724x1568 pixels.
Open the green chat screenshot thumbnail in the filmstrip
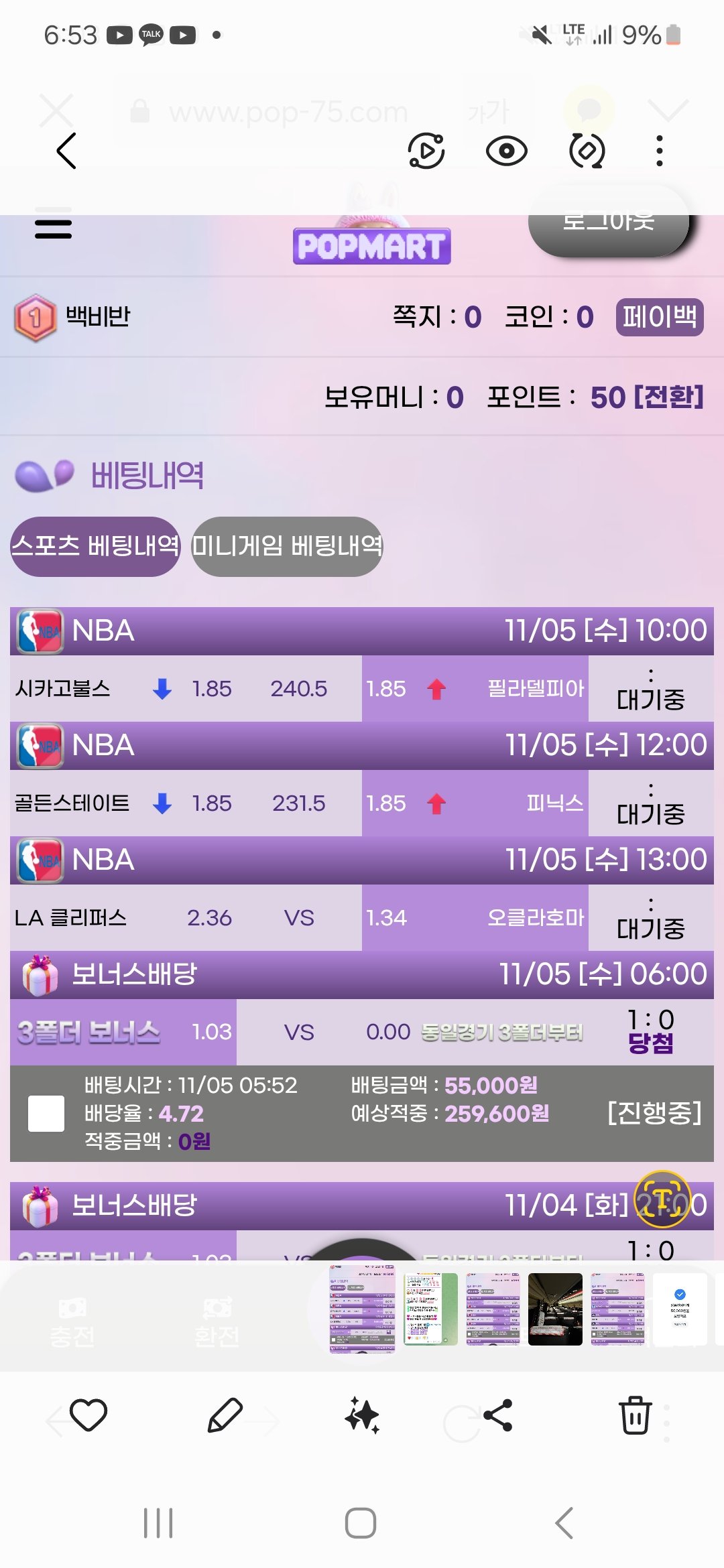point(430,1309)
